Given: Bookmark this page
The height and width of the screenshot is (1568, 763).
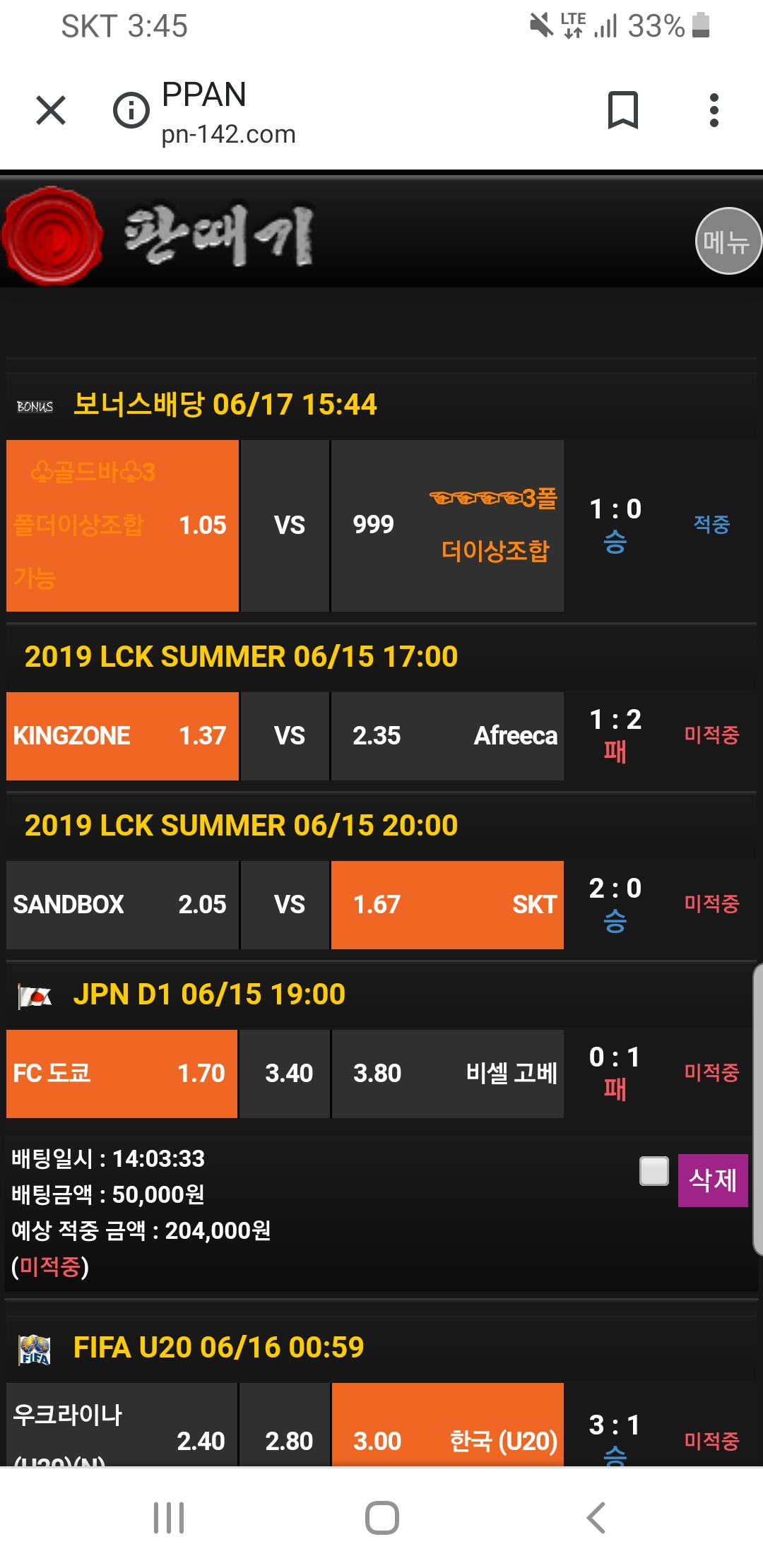Looking at the screenshot, I should point(622,110).
